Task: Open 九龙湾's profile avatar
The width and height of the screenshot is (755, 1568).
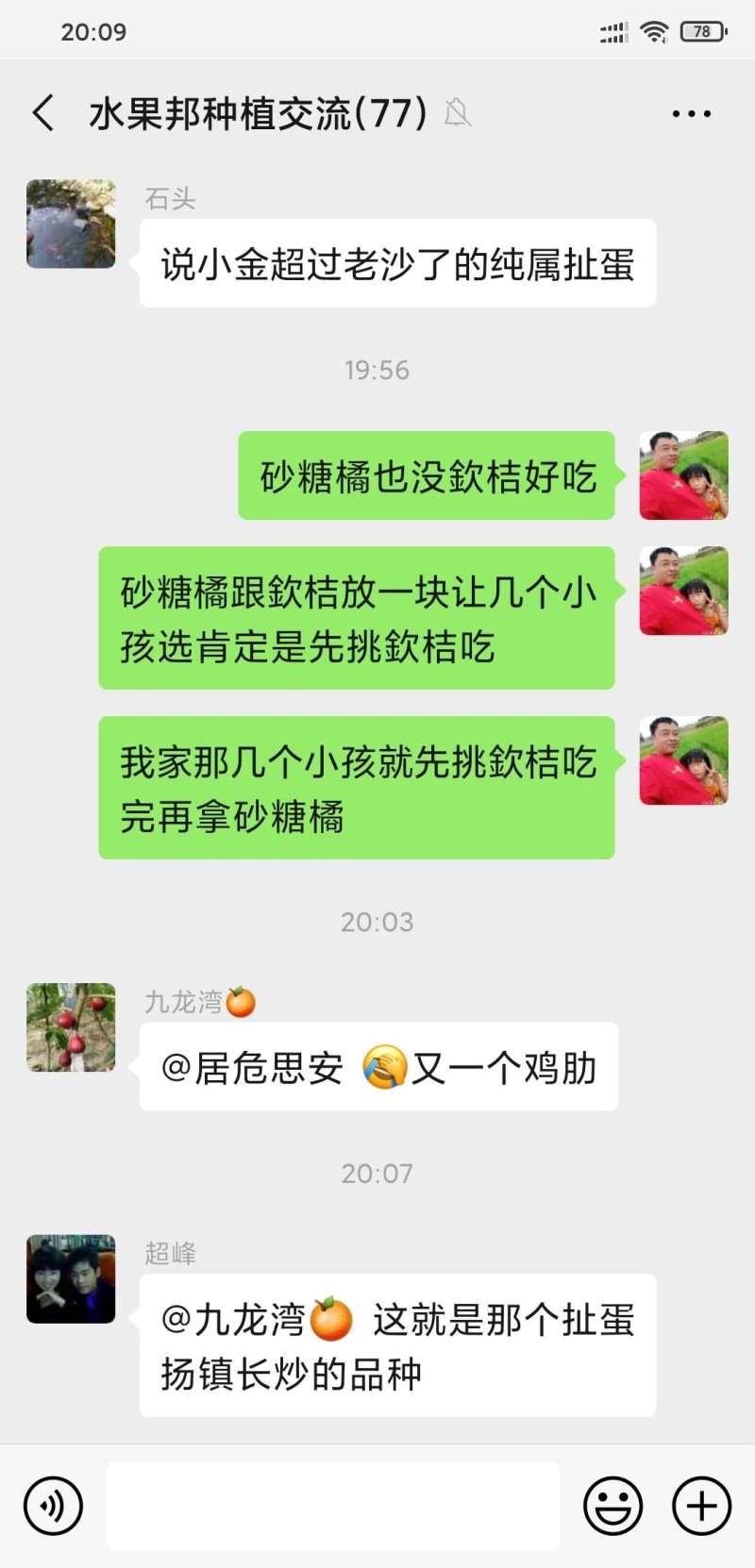Action: point(71,1027)
